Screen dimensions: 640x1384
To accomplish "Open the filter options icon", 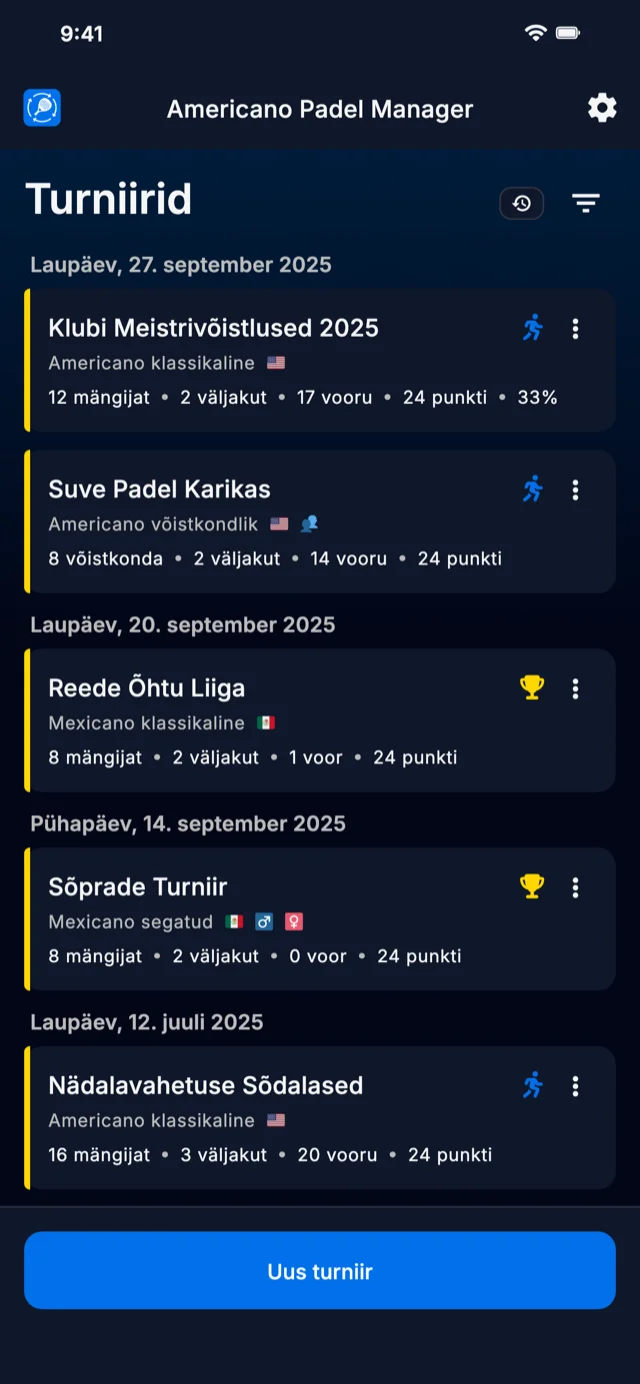I will pos(586,204).
